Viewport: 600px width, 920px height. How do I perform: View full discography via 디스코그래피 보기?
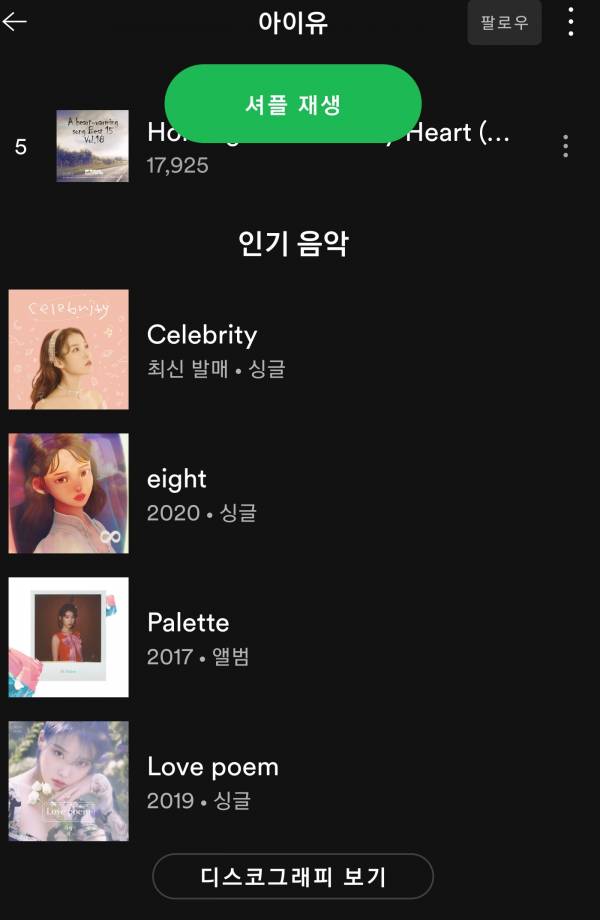(x=293, y=877)
